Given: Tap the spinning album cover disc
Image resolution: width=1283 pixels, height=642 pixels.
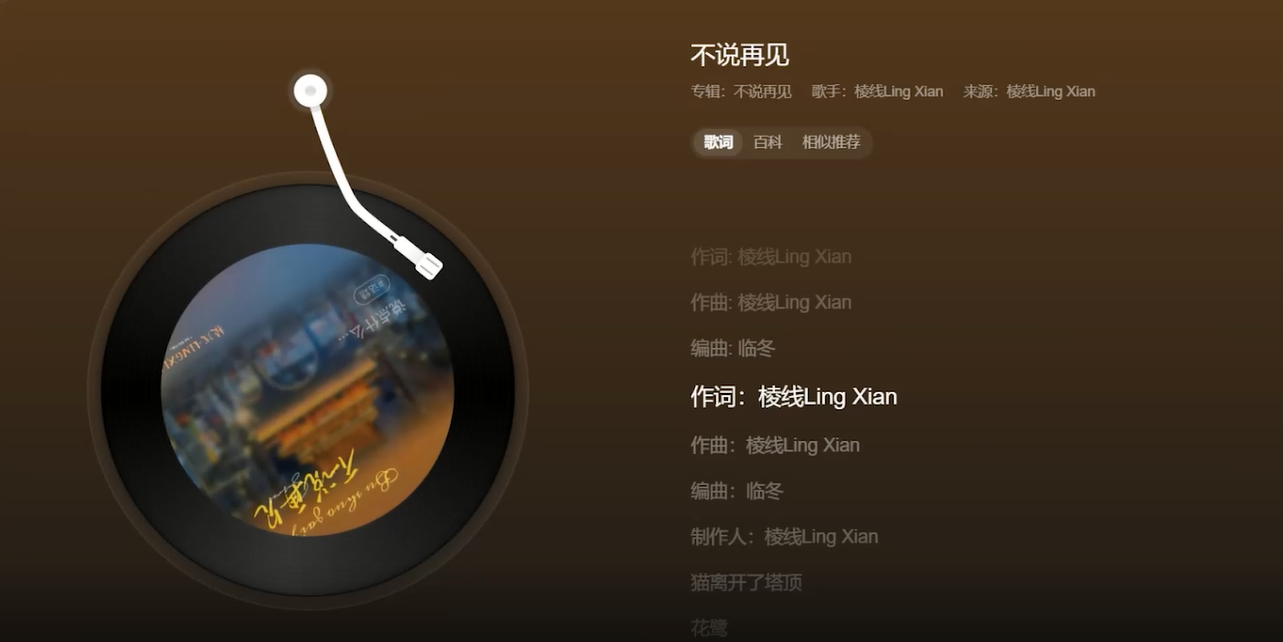Looking at the screenshot, I should [x=308, y=390].
